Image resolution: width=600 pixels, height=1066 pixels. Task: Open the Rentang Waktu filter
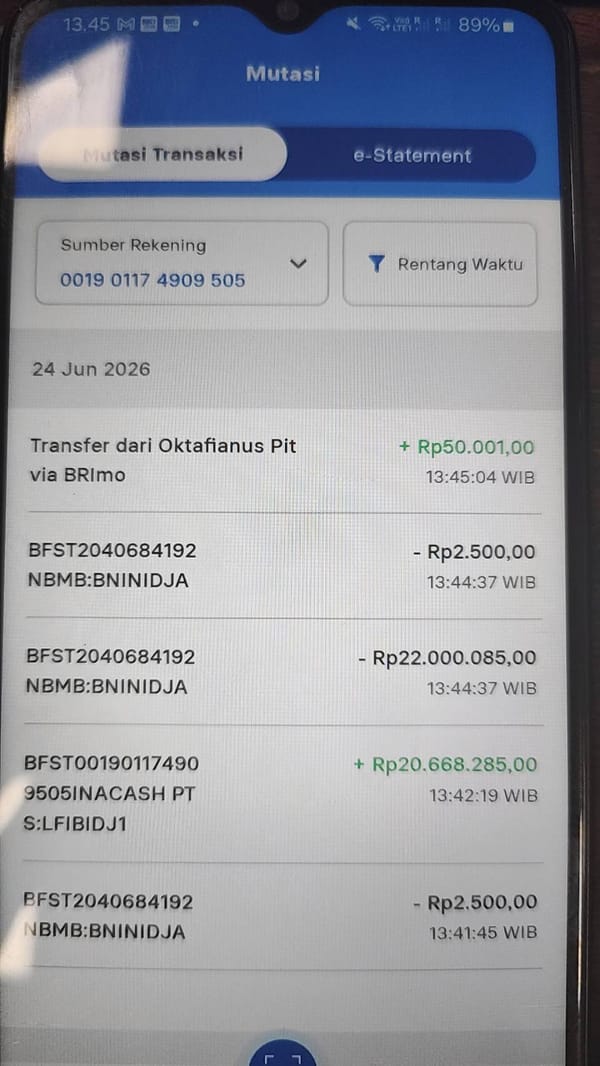(x=440, y=264)
